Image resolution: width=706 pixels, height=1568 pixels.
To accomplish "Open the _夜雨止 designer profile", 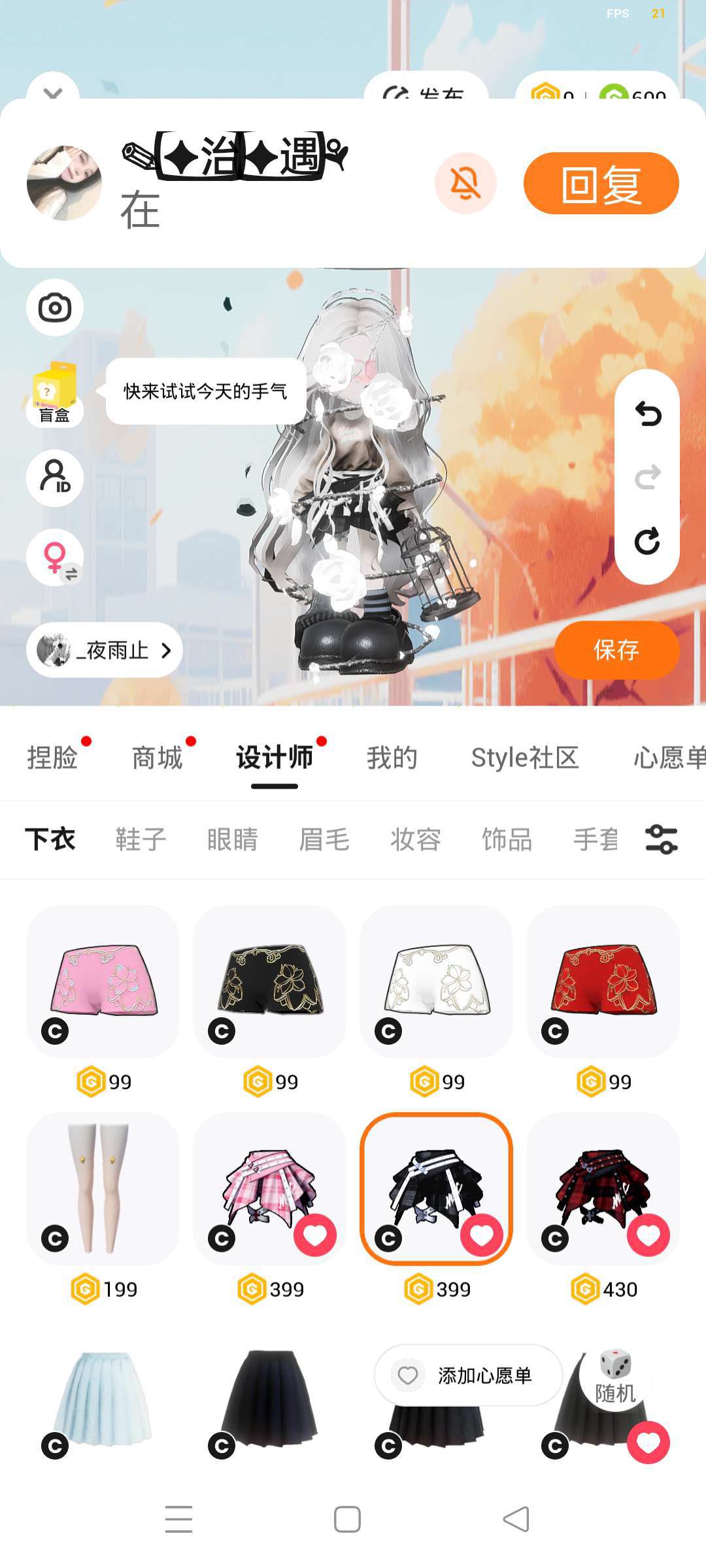I will 105,650.
